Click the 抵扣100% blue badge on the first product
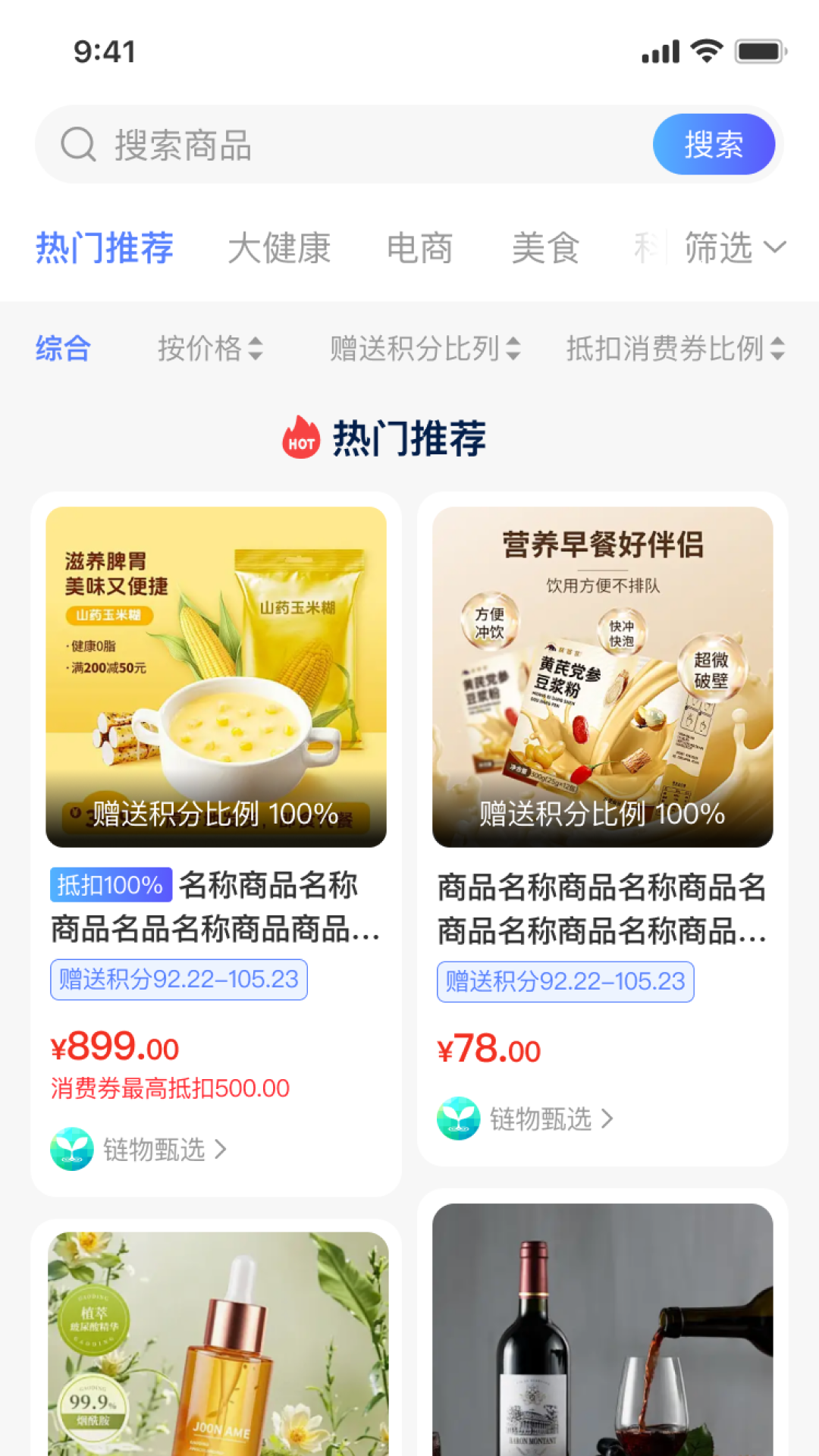Screen dimensions: 819x1456 point(110,884)
